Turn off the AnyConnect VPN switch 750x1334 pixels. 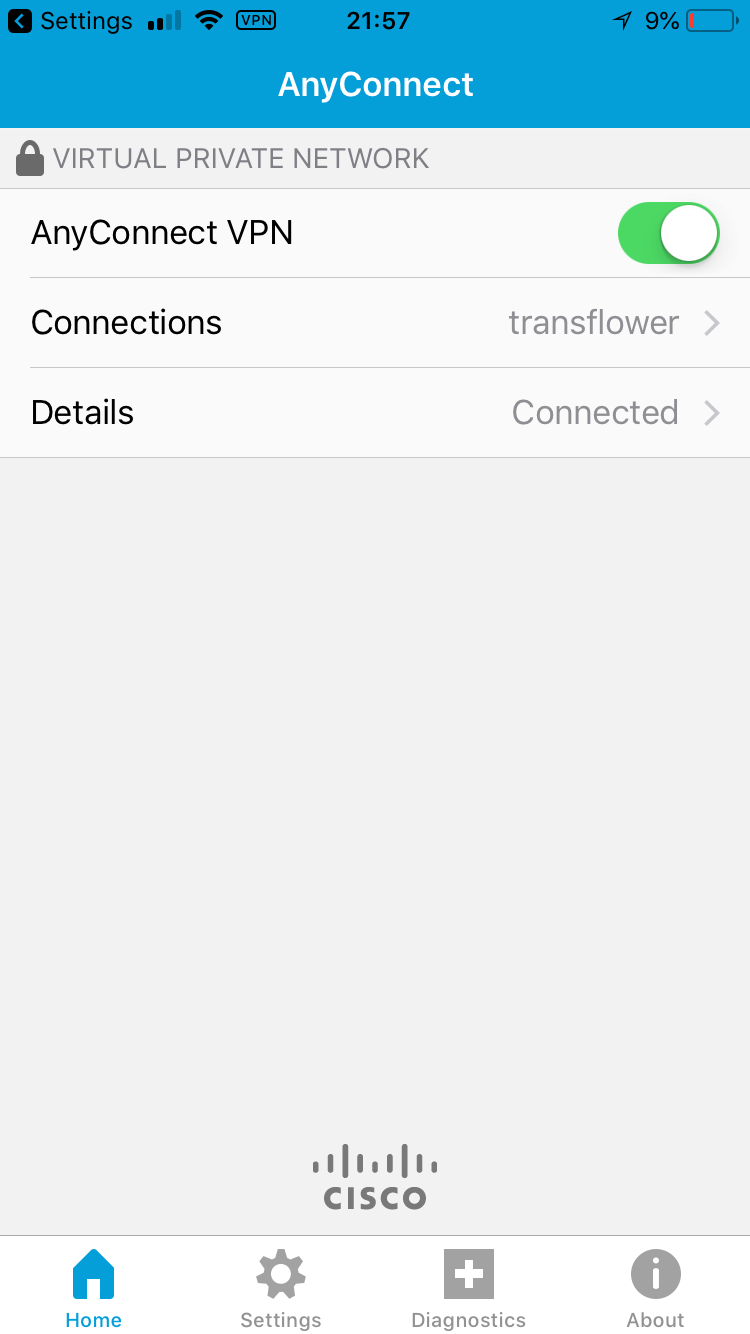click(x=669, y=233)
